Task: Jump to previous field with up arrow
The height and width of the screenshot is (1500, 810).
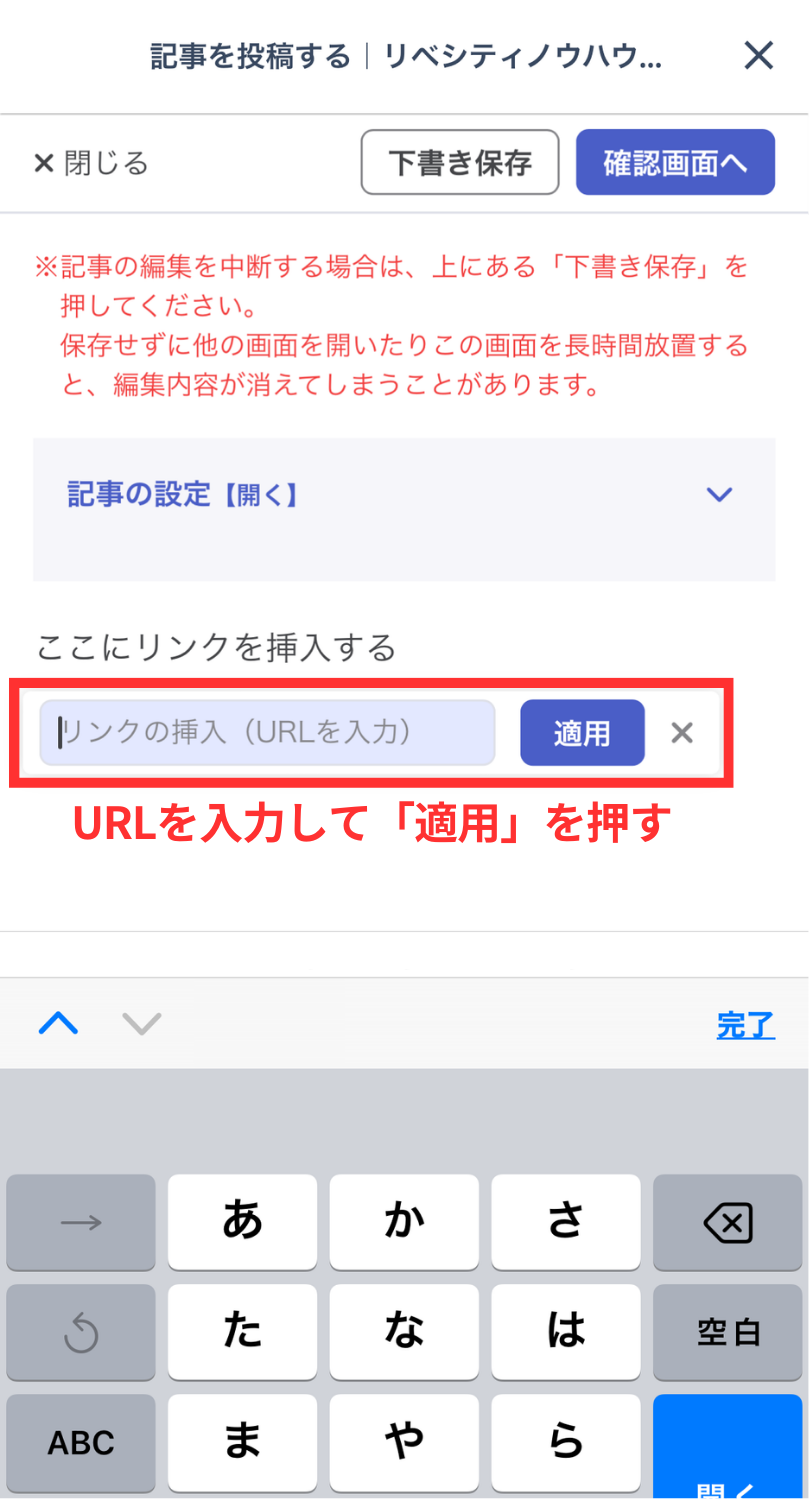Action: click(x=58, y=1023)
